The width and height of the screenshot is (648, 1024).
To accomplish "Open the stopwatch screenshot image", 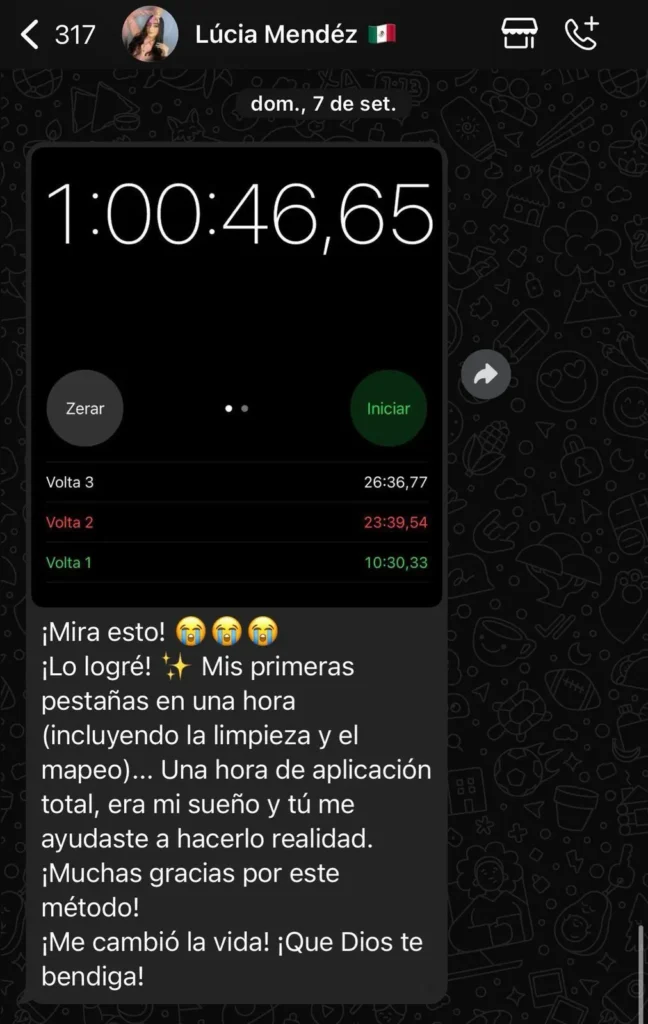I will pyautogui.click(x=237, y=374).
